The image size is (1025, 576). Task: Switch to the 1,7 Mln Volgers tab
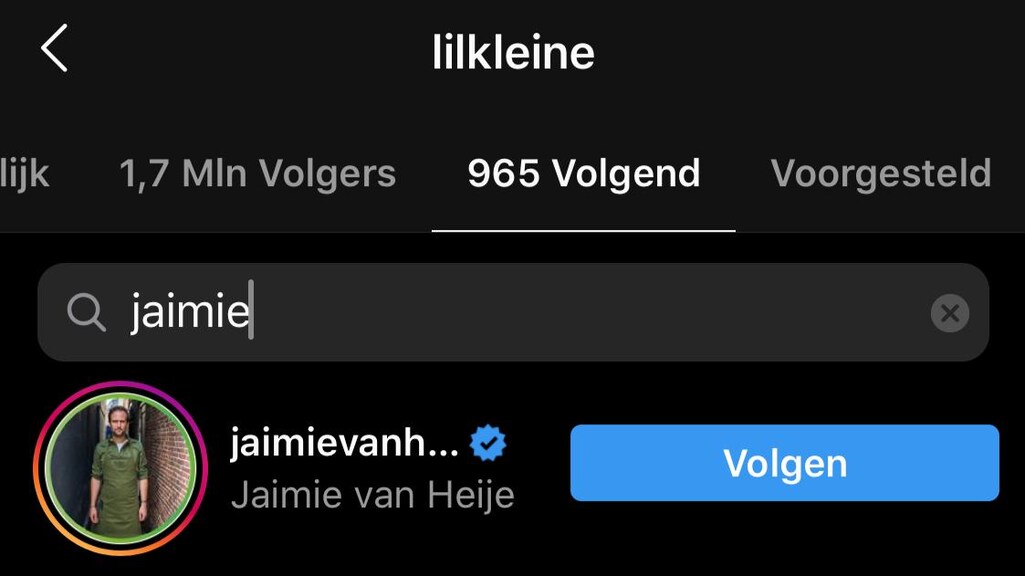(x=258, y=174)
